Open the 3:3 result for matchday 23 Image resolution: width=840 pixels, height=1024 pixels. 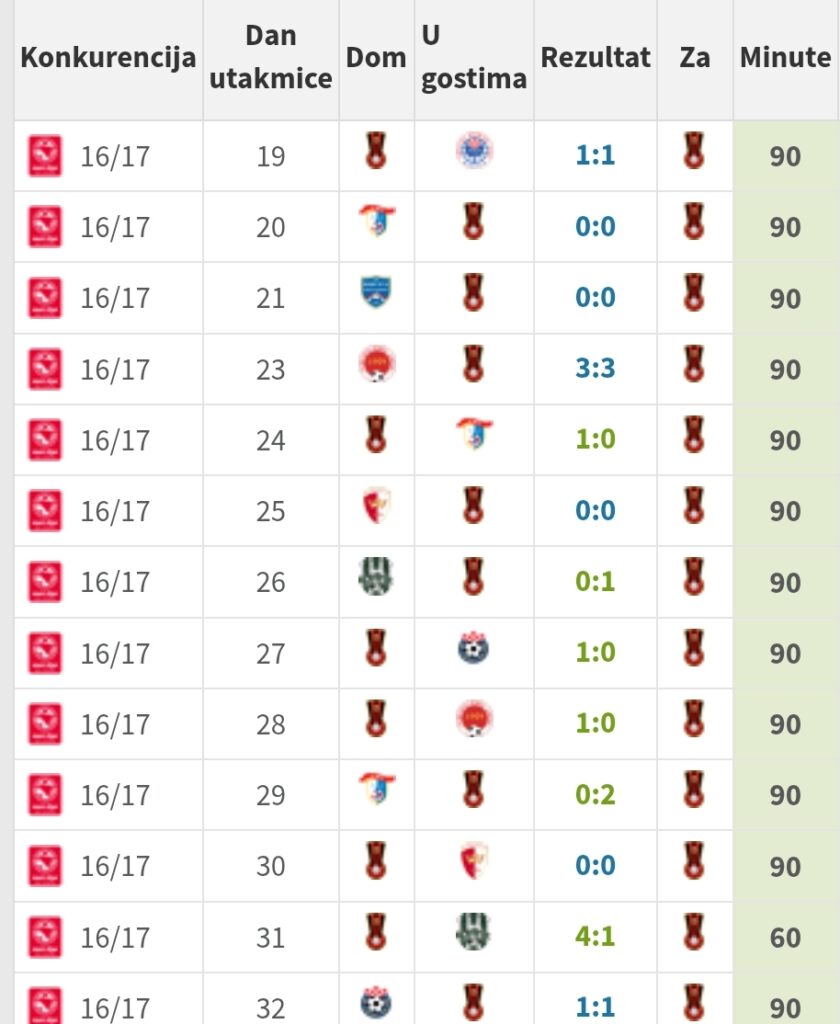(595, 369)
